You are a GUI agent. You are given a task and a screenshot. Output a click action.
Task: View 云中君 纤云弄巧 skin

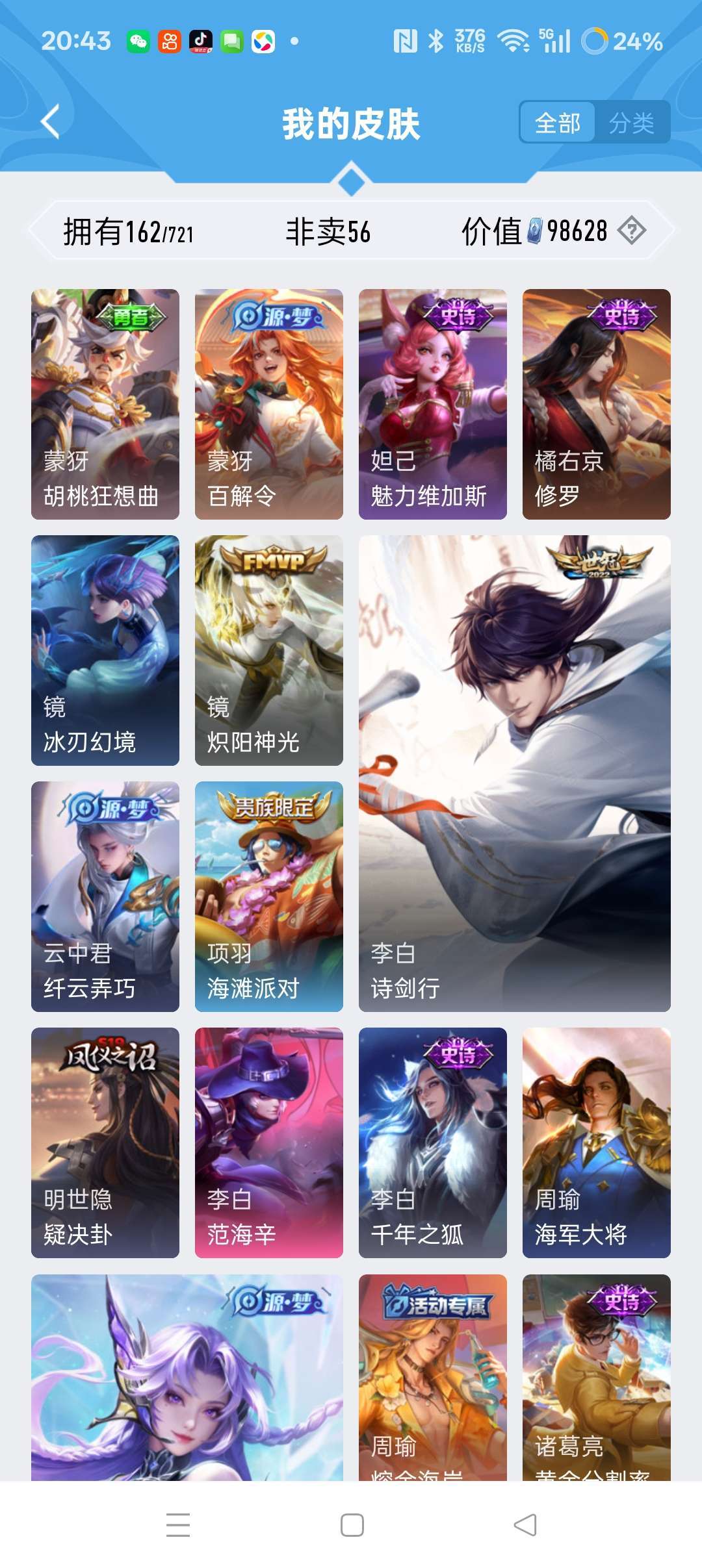point(105,896)
